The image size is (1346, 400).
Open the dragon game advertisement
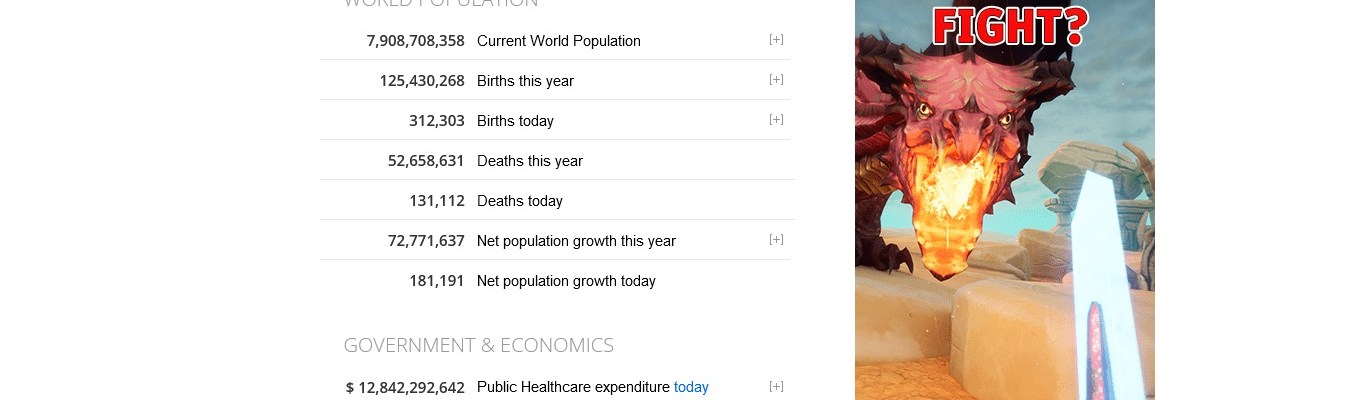[x=1004, y=200]
